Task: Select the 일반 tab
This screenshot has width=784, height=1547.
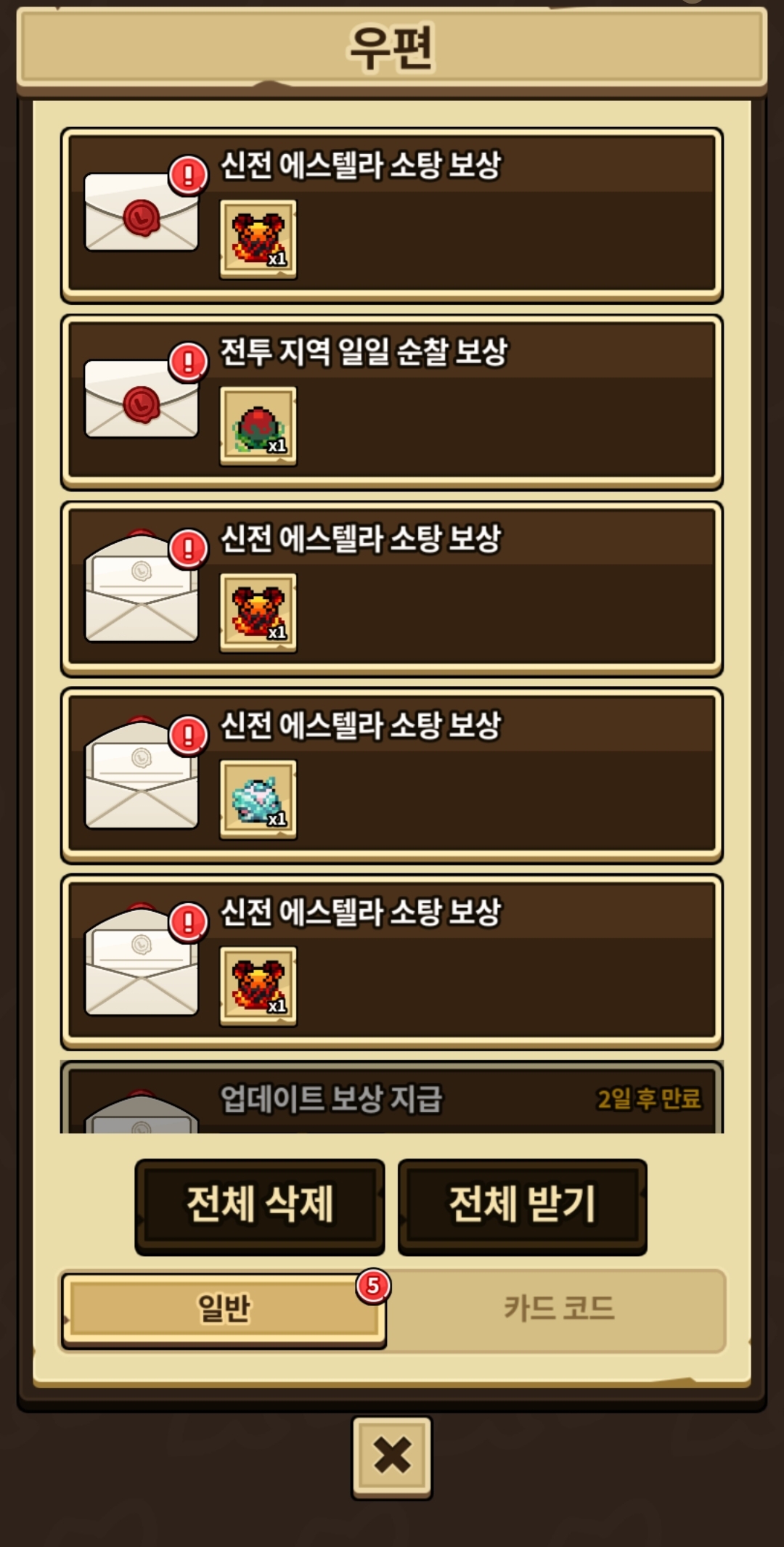Action: click(x=224, y=1310)
